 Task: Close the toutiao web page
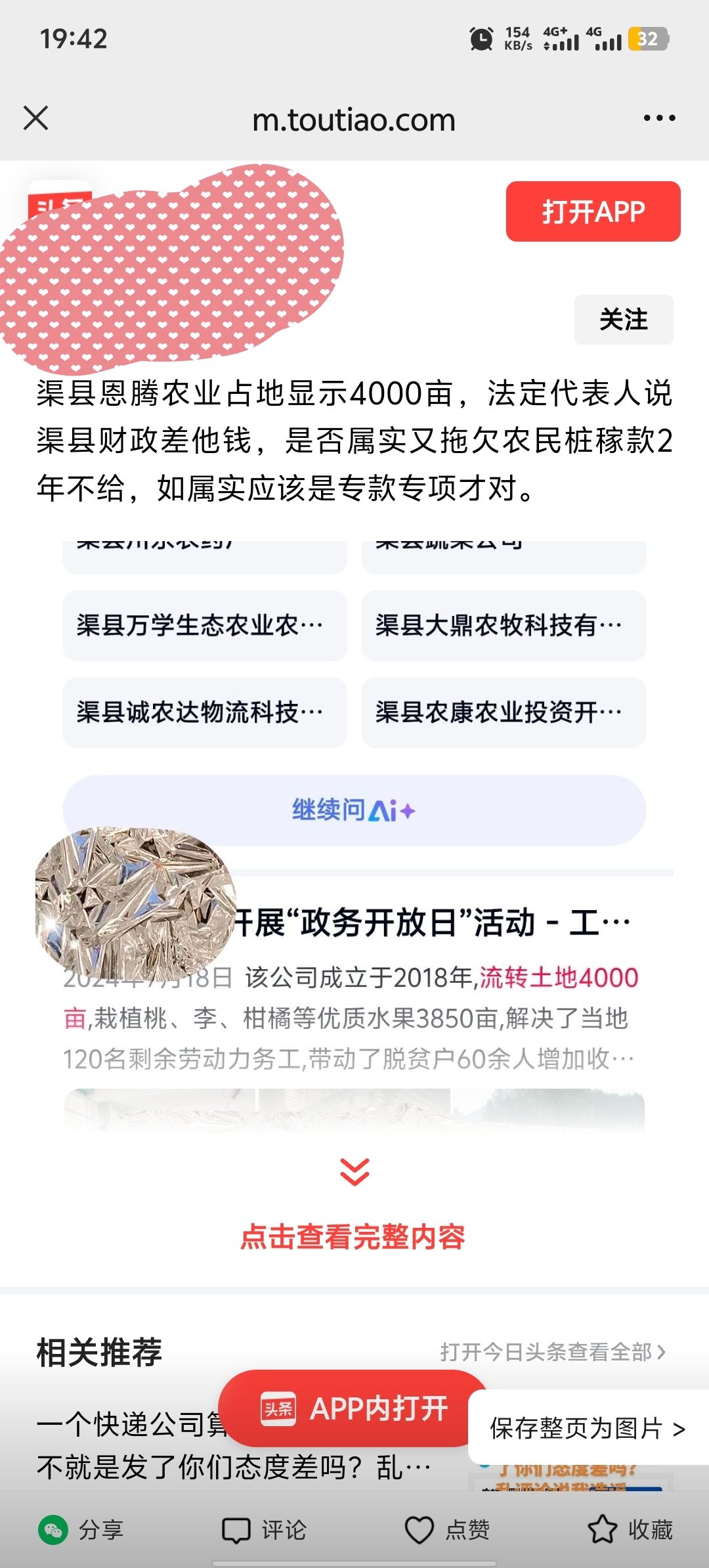[x=36, y=119]
